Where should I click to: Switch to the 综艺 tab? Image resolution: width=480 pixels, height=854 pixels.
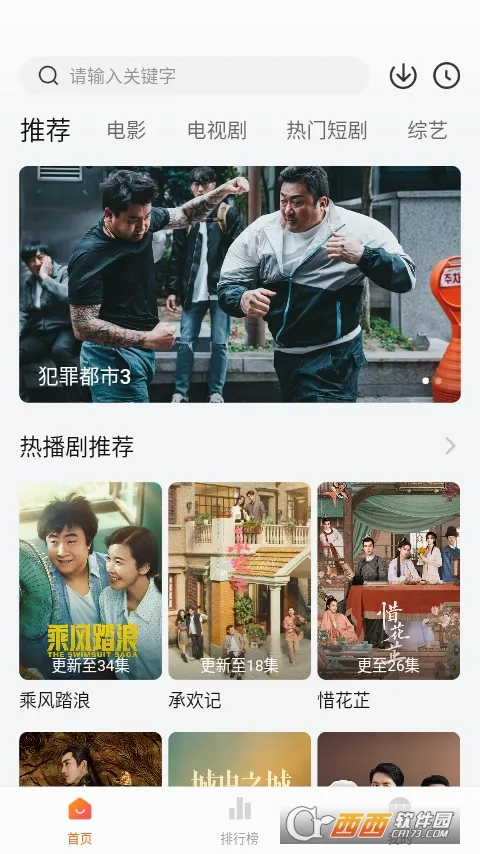pos(427,130)
